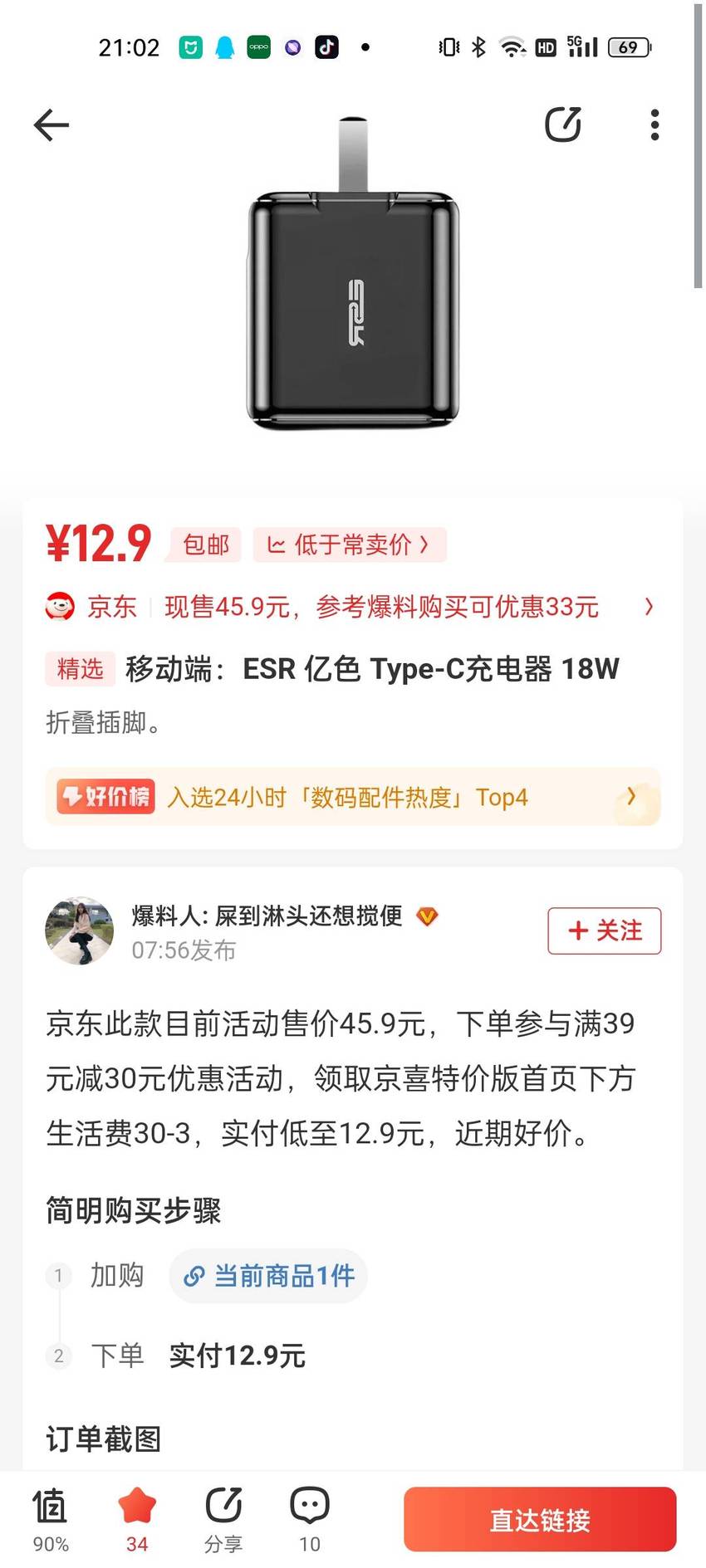This screenshot has height=1568, width=706.
Task: Follow the poster with 关注 button
Action: (605, 931)
